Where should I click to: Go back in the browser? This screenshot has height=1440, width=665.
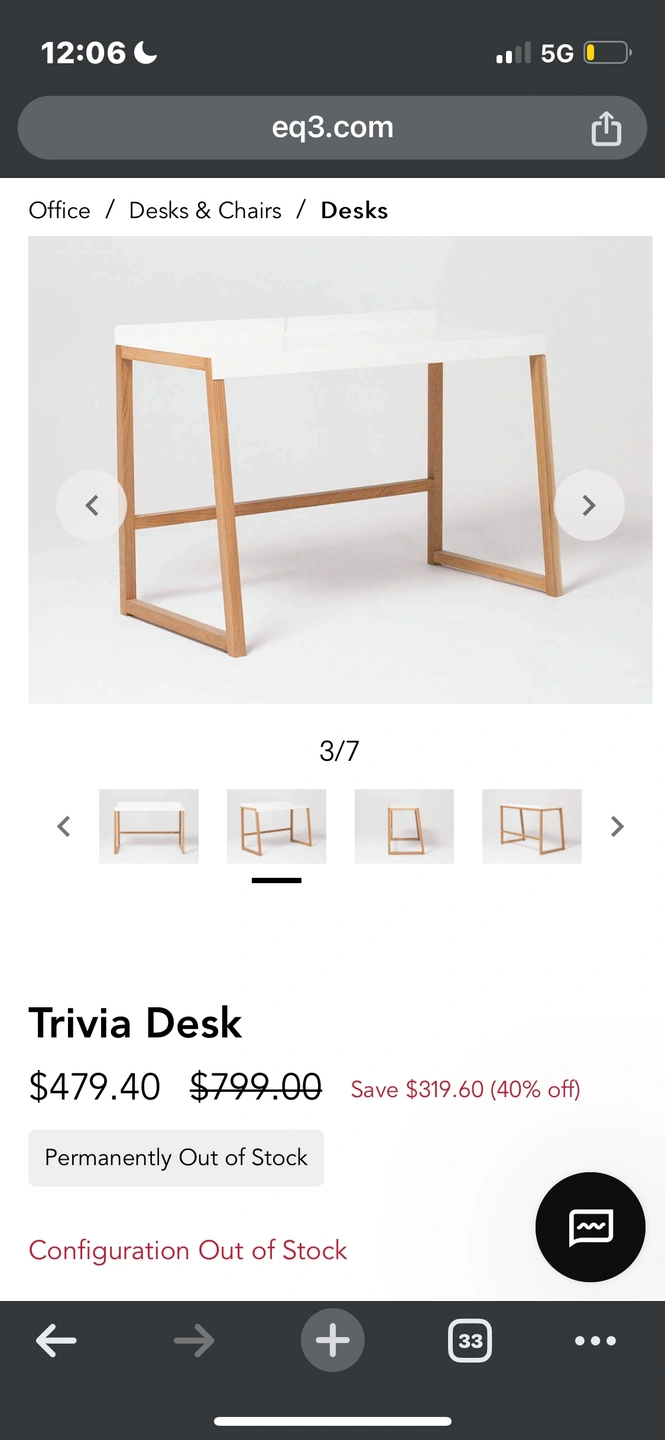coord(56,1341)
